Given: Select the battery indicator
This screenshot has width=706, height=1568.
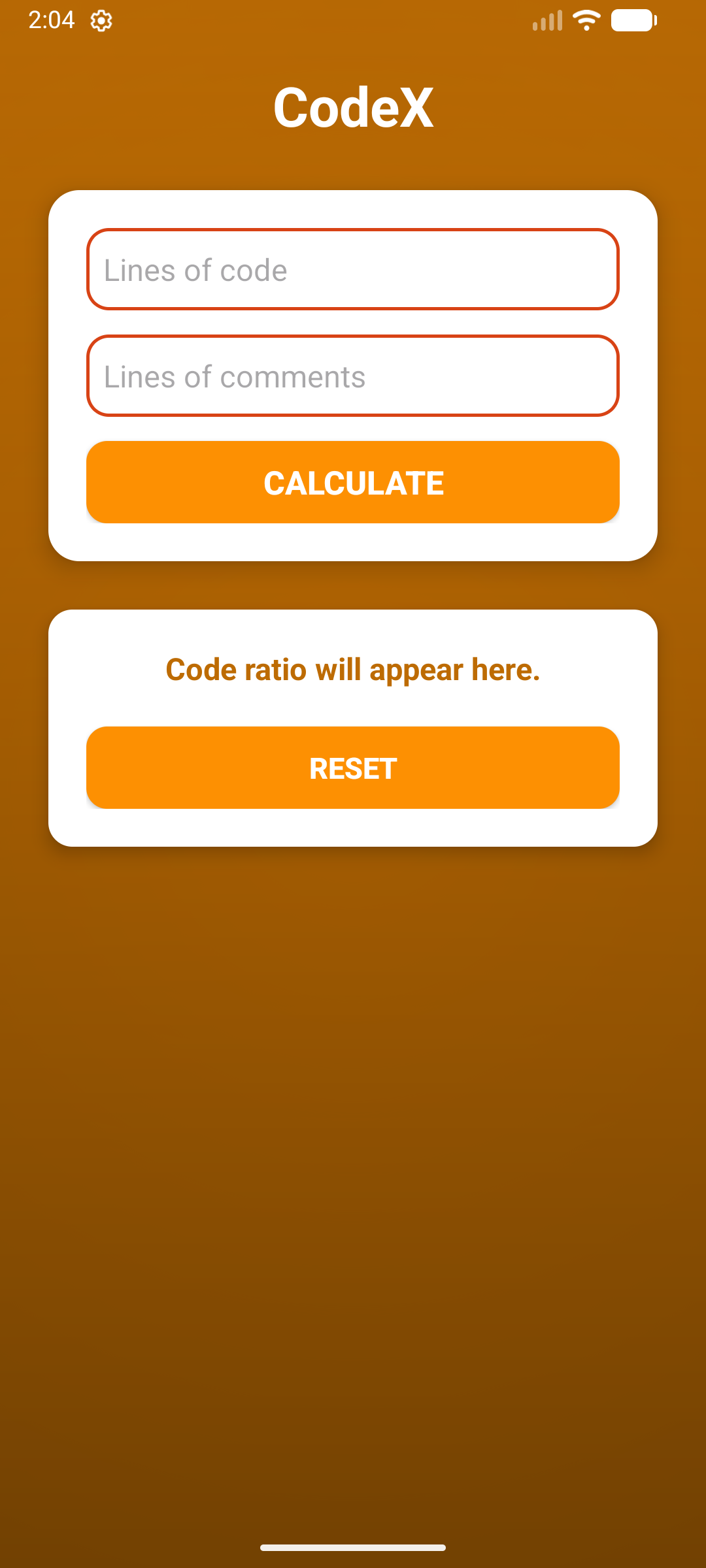Looking at the screenshot, I should (633, 20).
